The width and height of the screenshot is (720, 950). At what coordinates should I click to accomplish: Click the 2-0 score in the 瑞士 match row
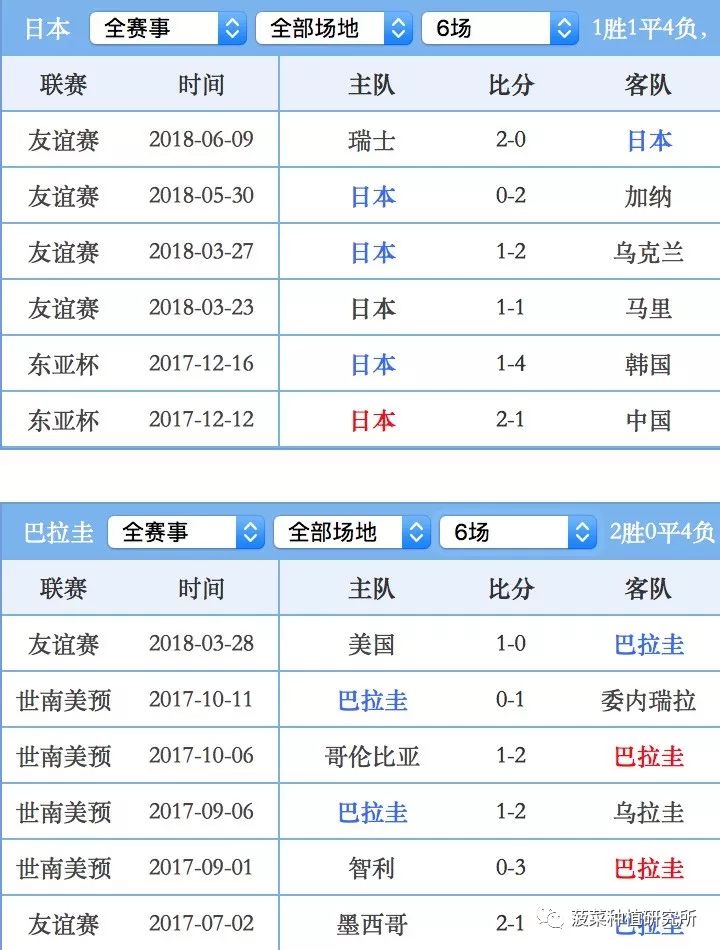pyautogui.click(x=511, y=140)
